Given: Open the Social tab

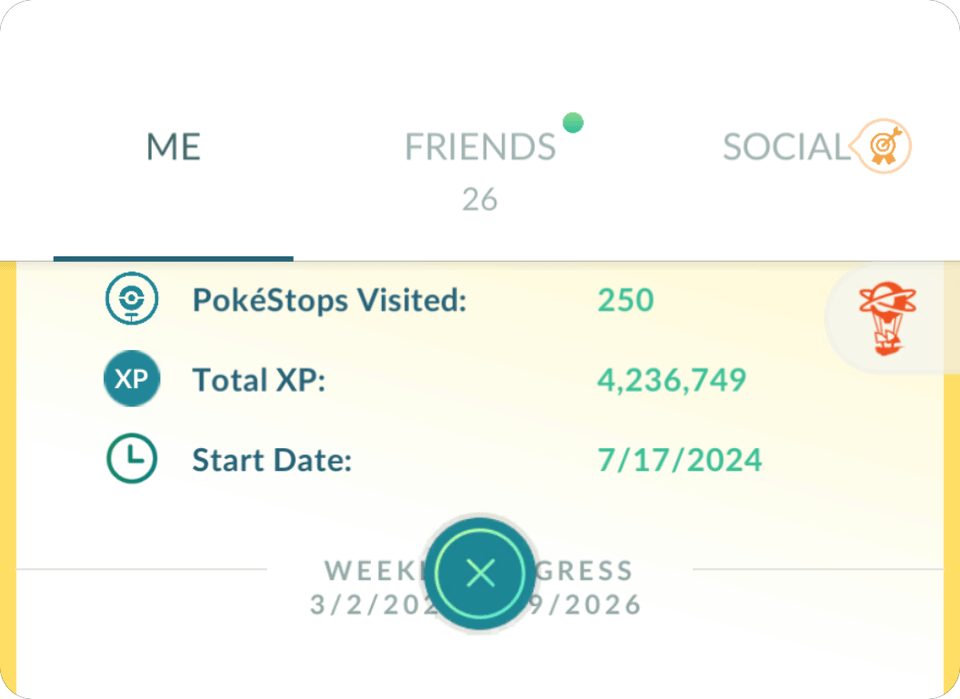Looking at the screenshot, I should (x=787, y=148).
